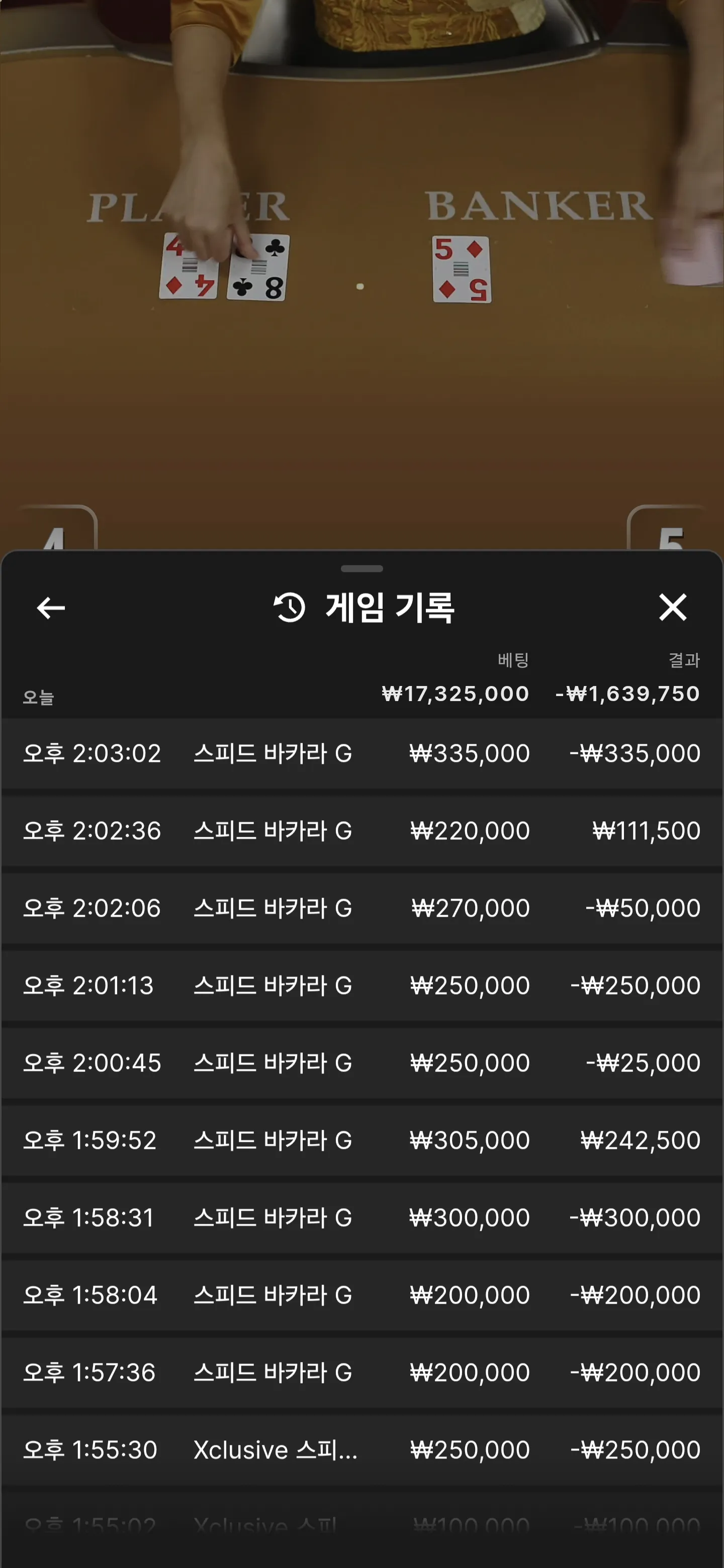
Task: Select the 오후 1:58:04 history row
Action: pos(361,1295)
